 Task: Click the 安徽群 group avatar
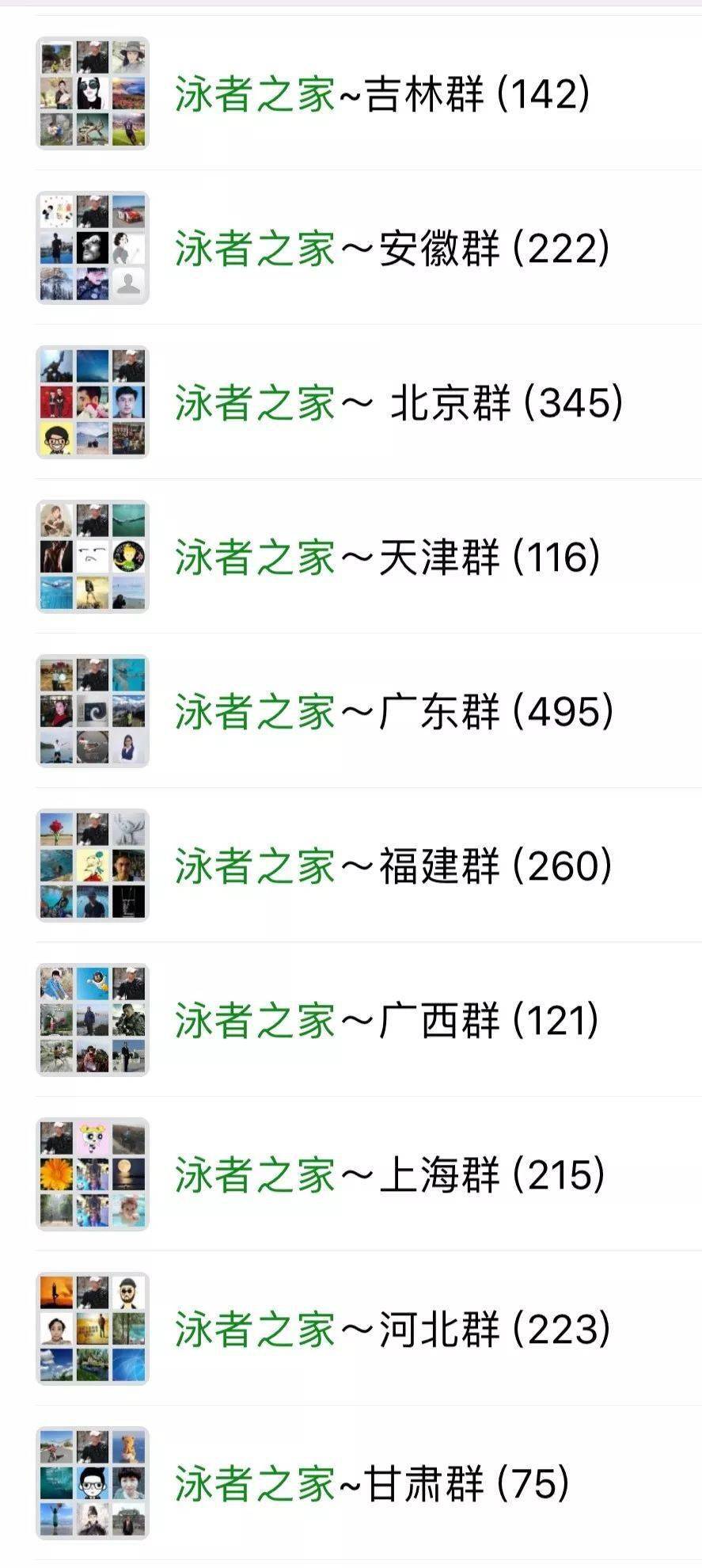(x=92, y=247)
